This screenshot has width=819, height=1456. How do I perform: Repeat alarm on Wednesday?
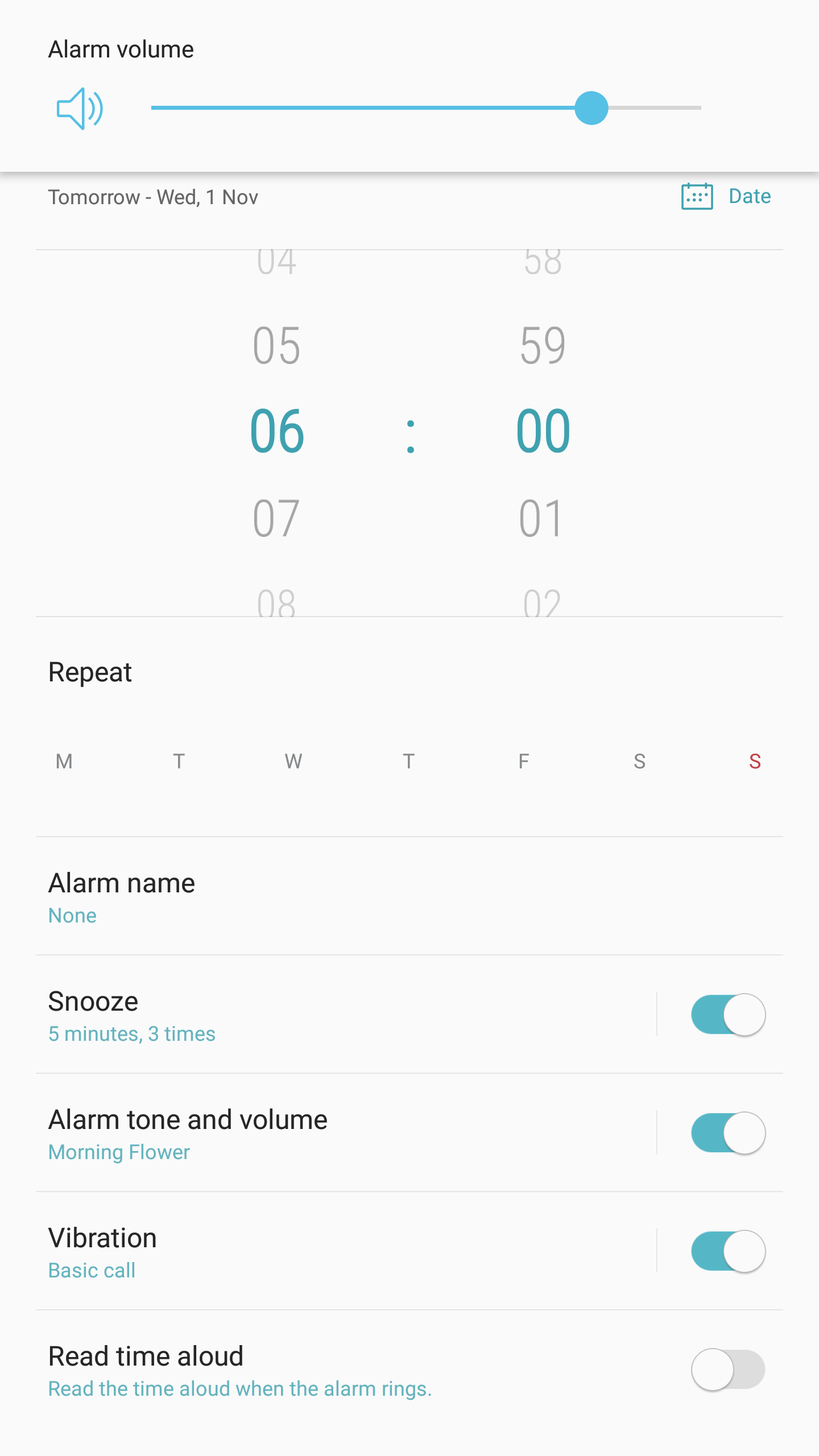[x=293, y=761]
